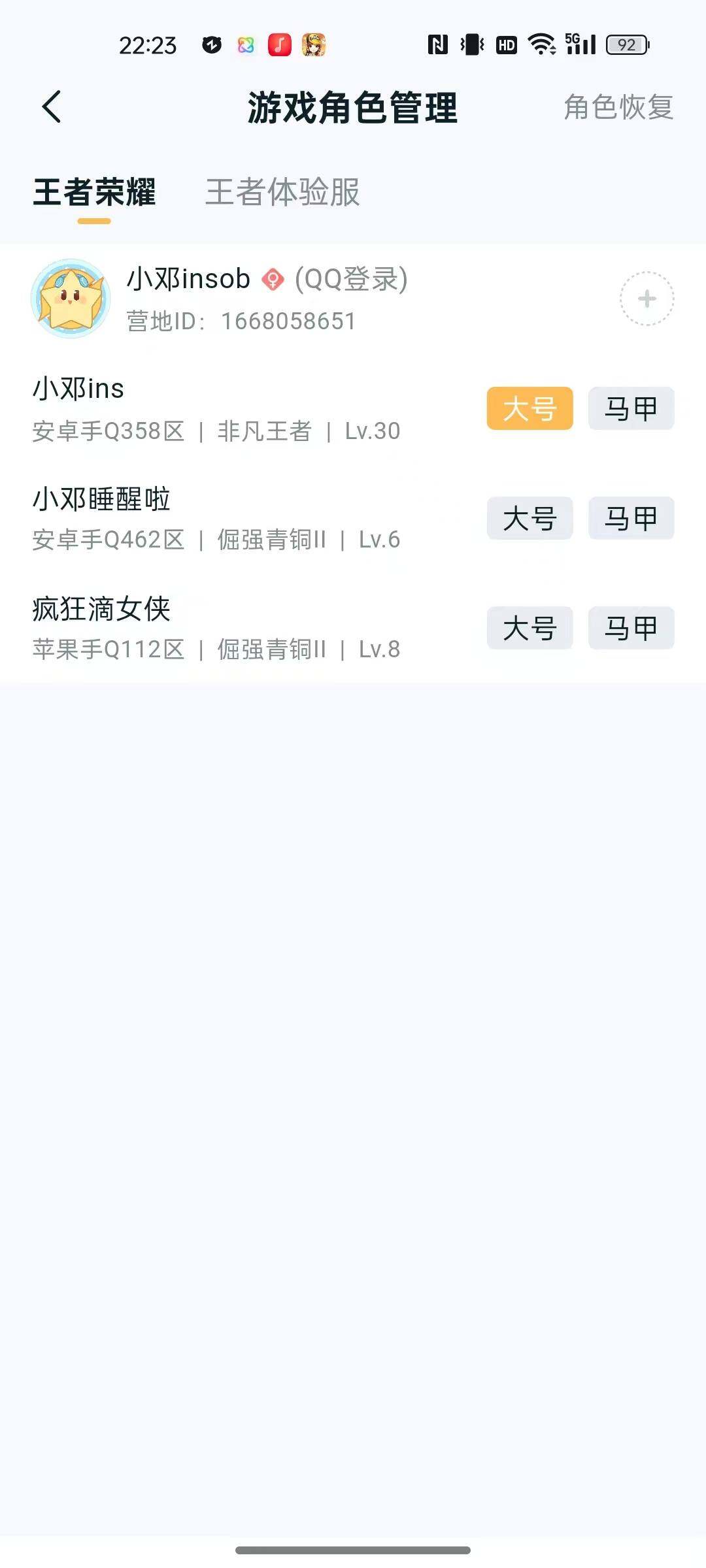Select the female gender icon beside 小邓insob
This screenshot has height=1568, width=706.
(274, 280)
